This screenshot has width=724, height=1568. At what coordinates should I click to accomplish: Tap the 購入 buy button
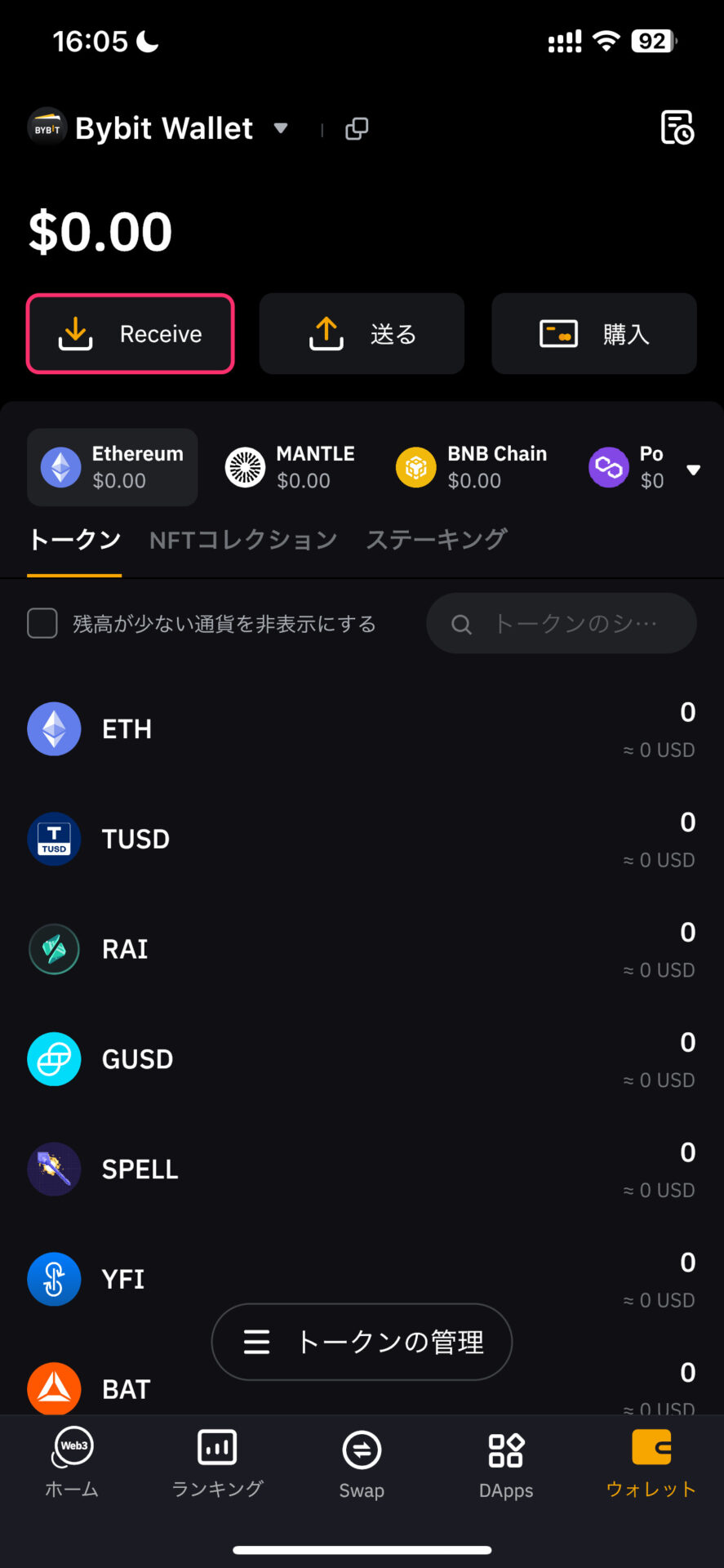pos(594,333)
